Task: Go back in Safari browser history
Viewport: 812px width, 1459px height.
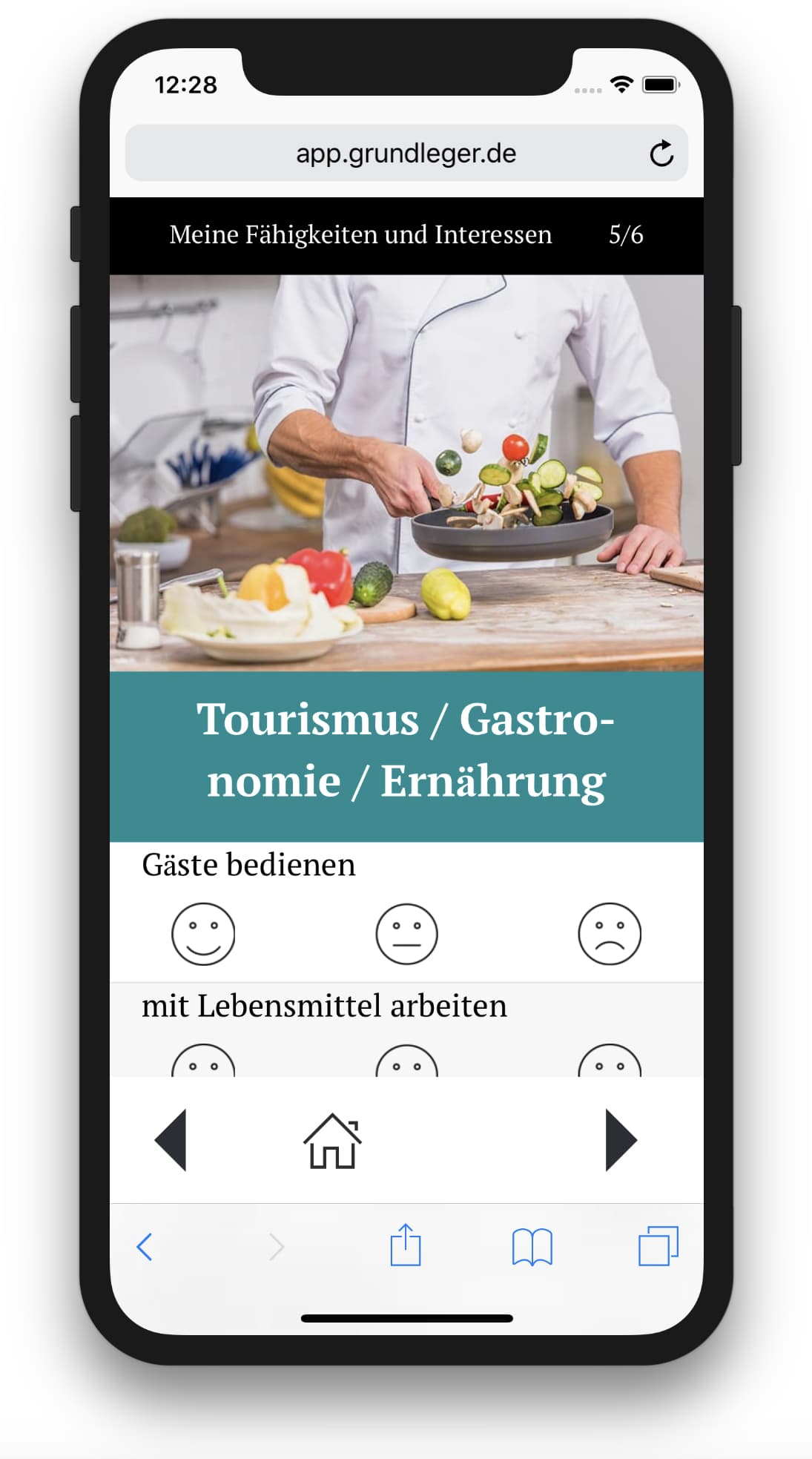Action: pyautogui.click(x=145, y=1247)
